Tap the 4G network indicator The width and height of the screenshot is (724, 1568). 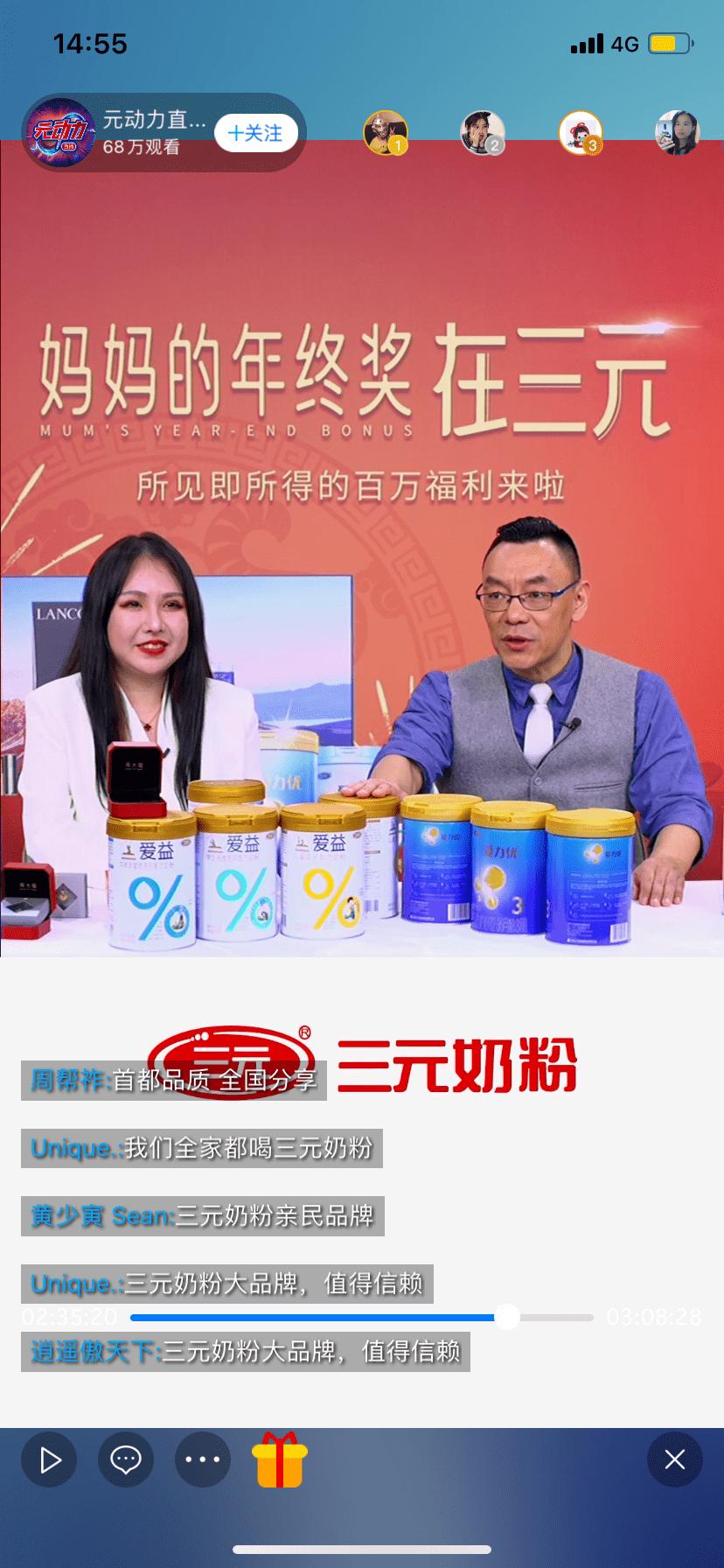point(626,44)
